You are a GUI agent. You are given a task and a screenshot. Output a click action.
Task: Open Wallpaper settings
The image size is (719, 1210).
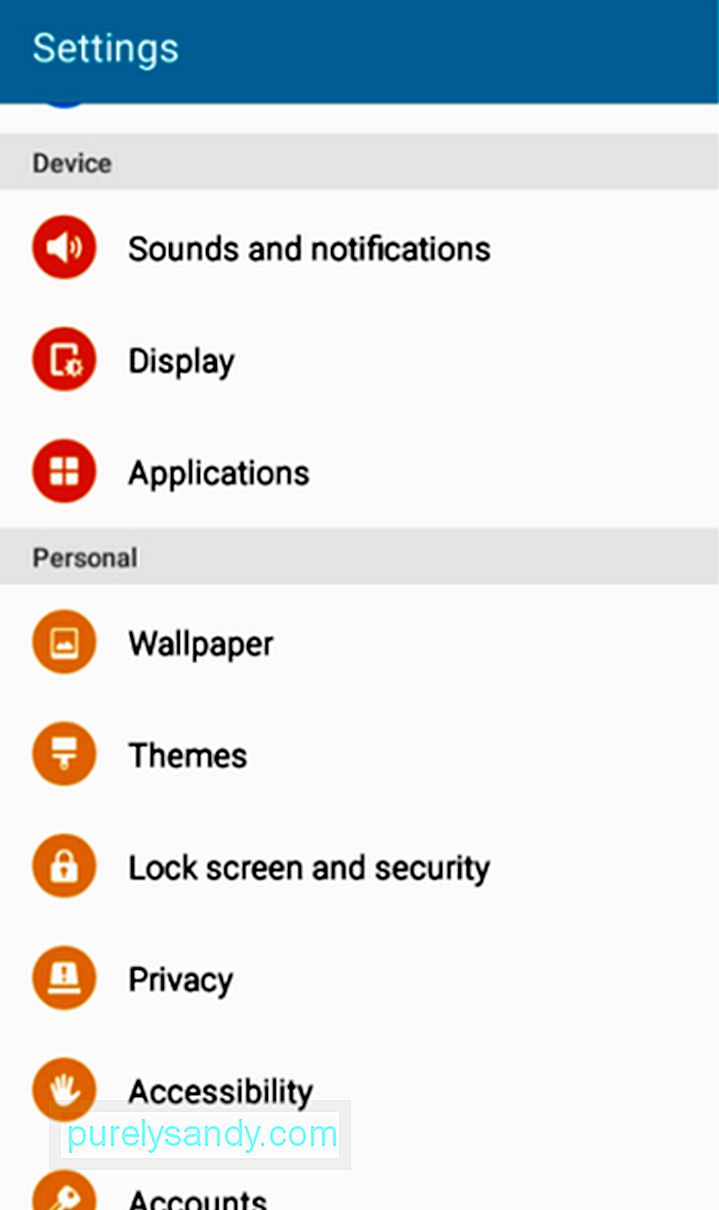pyautogui.click(x=359, y=642)
